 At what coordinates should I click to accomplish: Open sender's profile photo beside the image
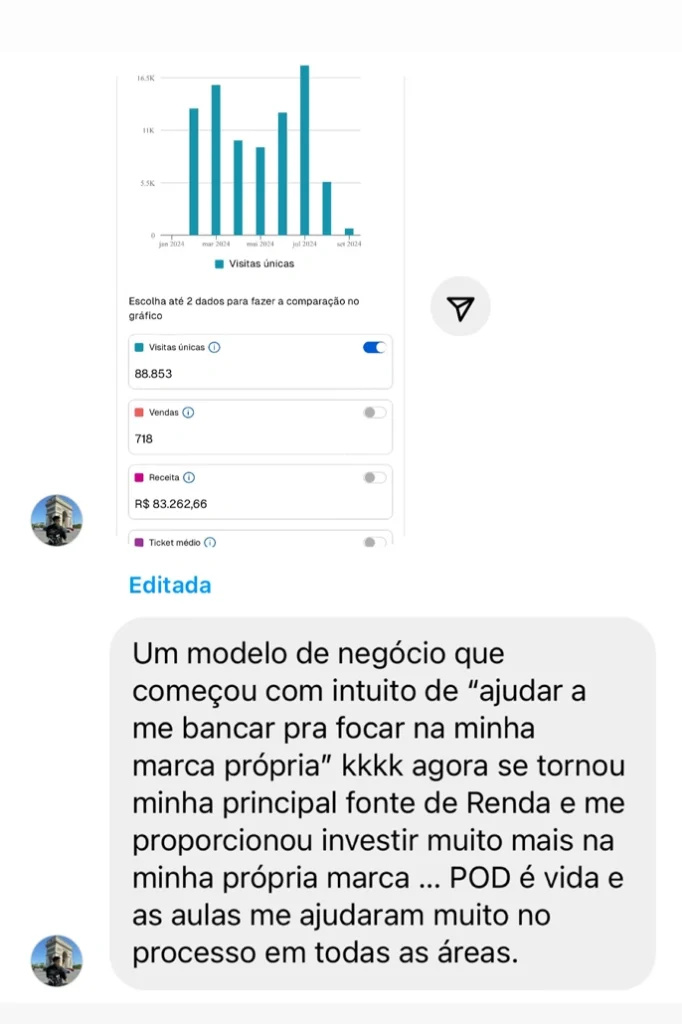57,520
